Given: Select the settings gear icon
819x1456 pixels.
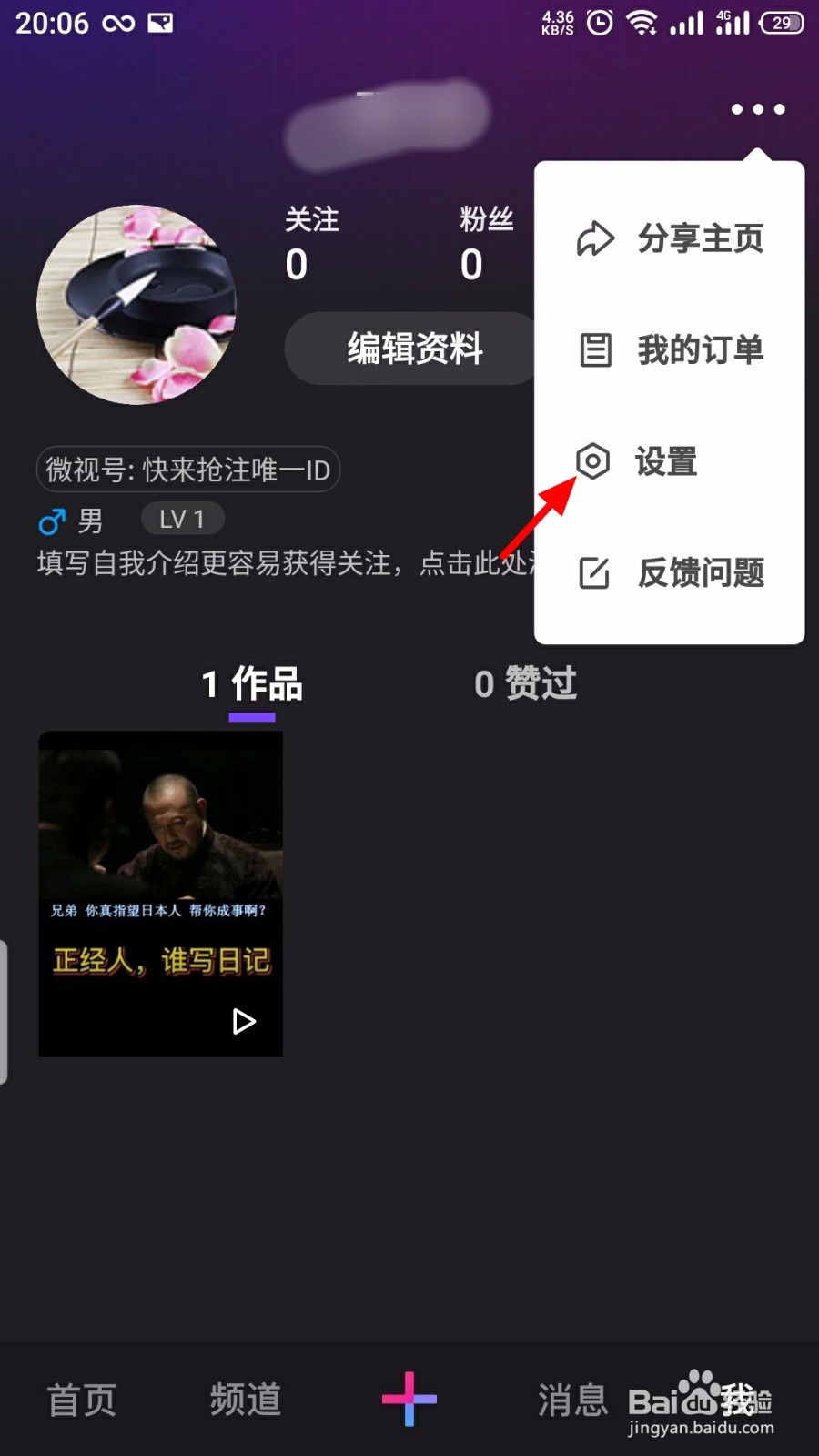Looking at the screenshot, I should tap(593, 462).
